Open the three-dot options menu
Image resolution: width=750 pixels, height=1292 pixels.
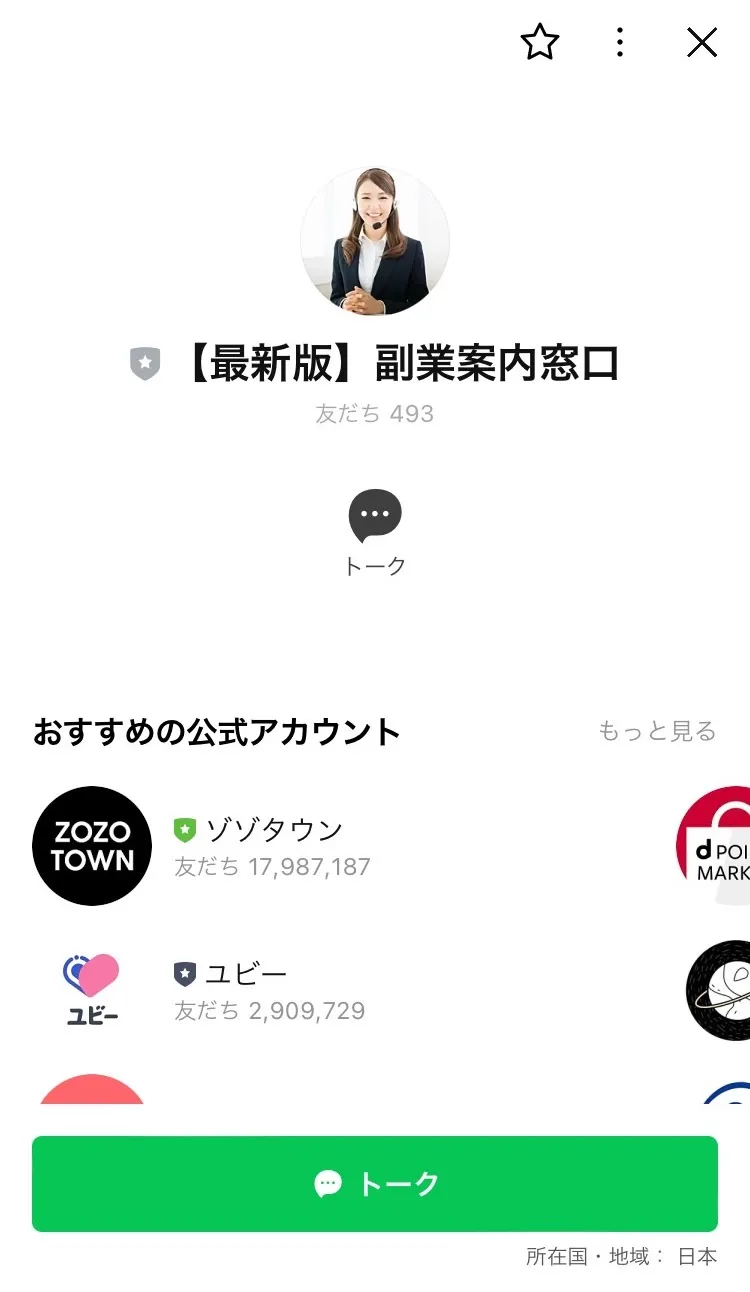tap(620, 42)
